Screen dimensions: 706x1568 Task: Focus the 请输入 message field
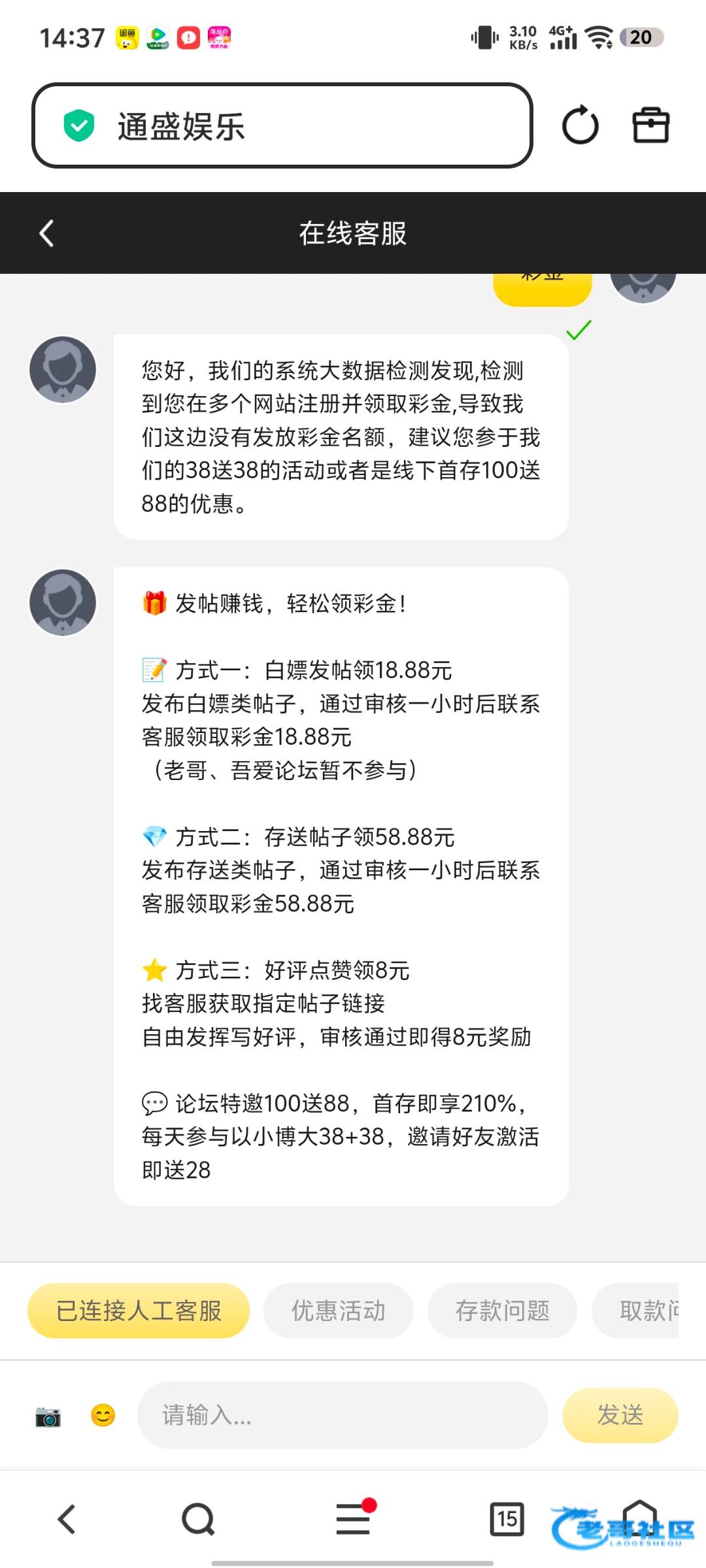pos(342,1415)
